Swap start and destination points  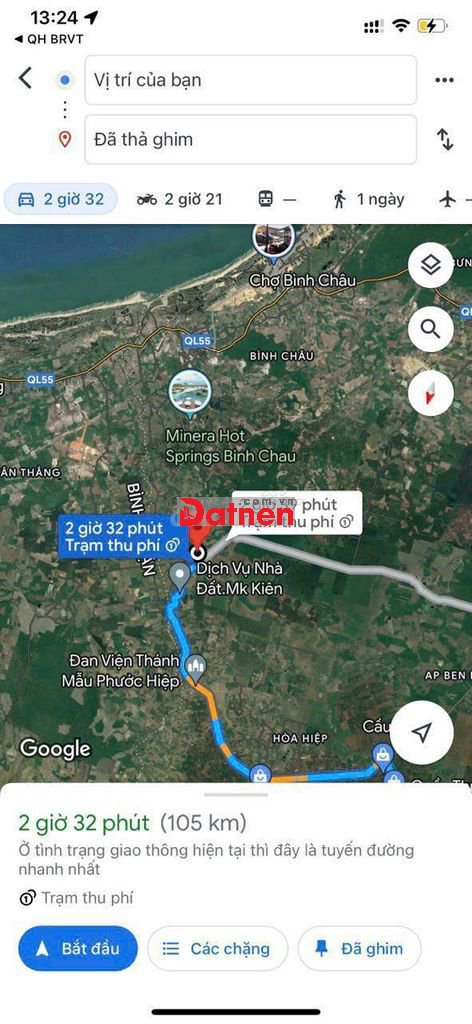(x=445, y=139)
